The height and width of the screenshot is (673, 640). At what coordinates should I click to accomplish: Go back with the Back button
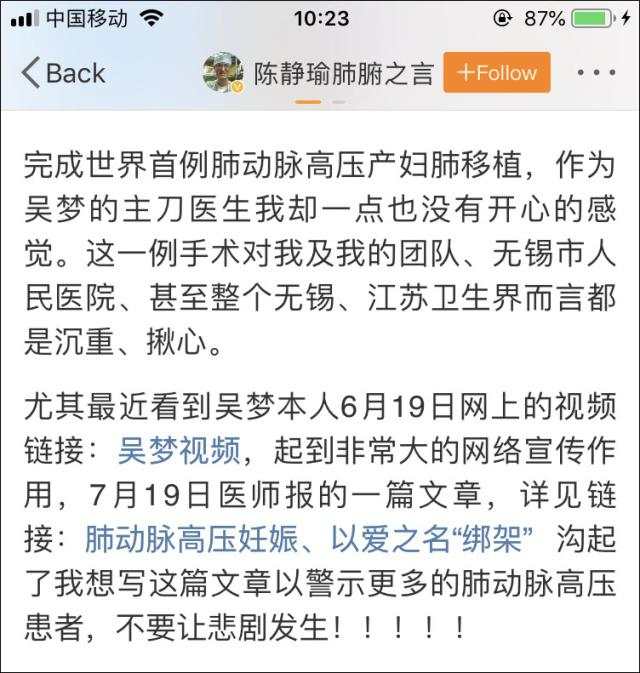(62, 73)
